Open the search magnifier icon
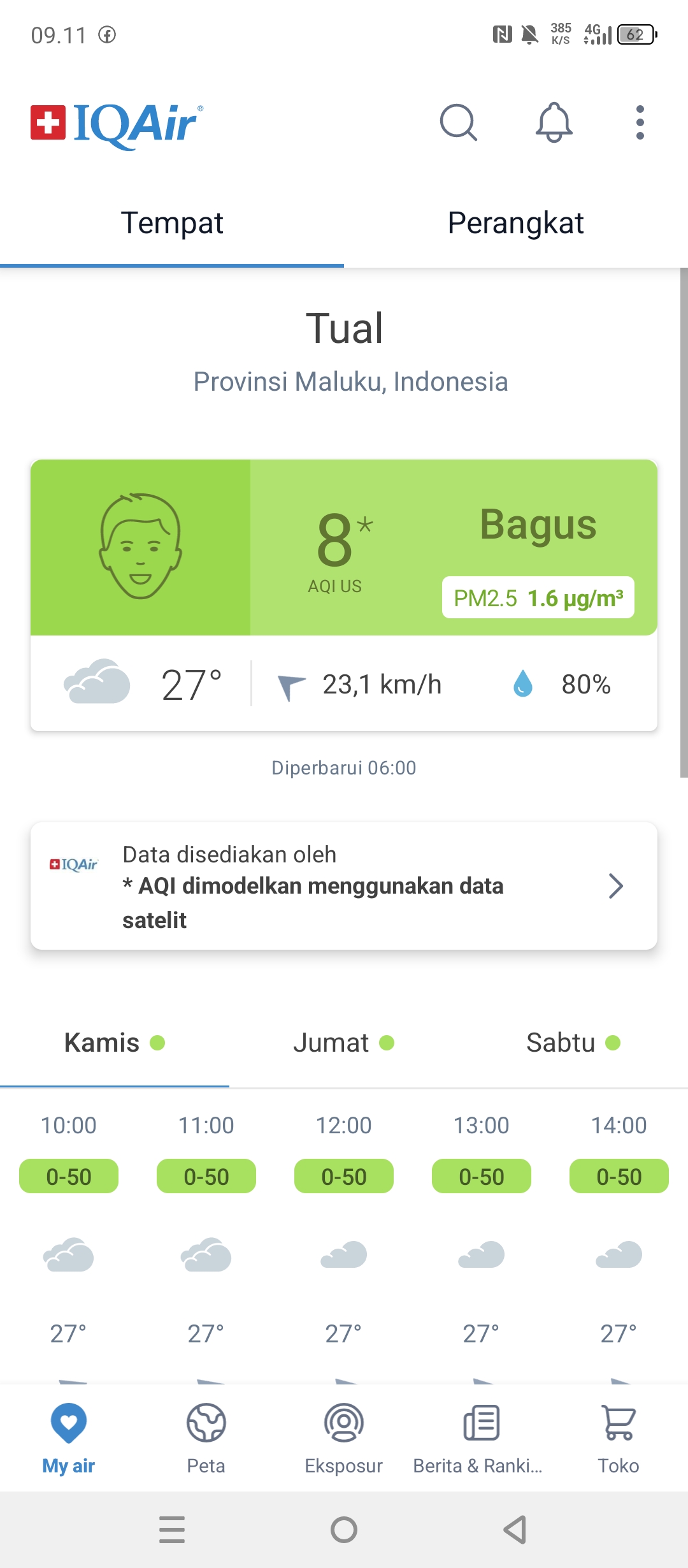 pyautogui.click(x=459, y=122)
